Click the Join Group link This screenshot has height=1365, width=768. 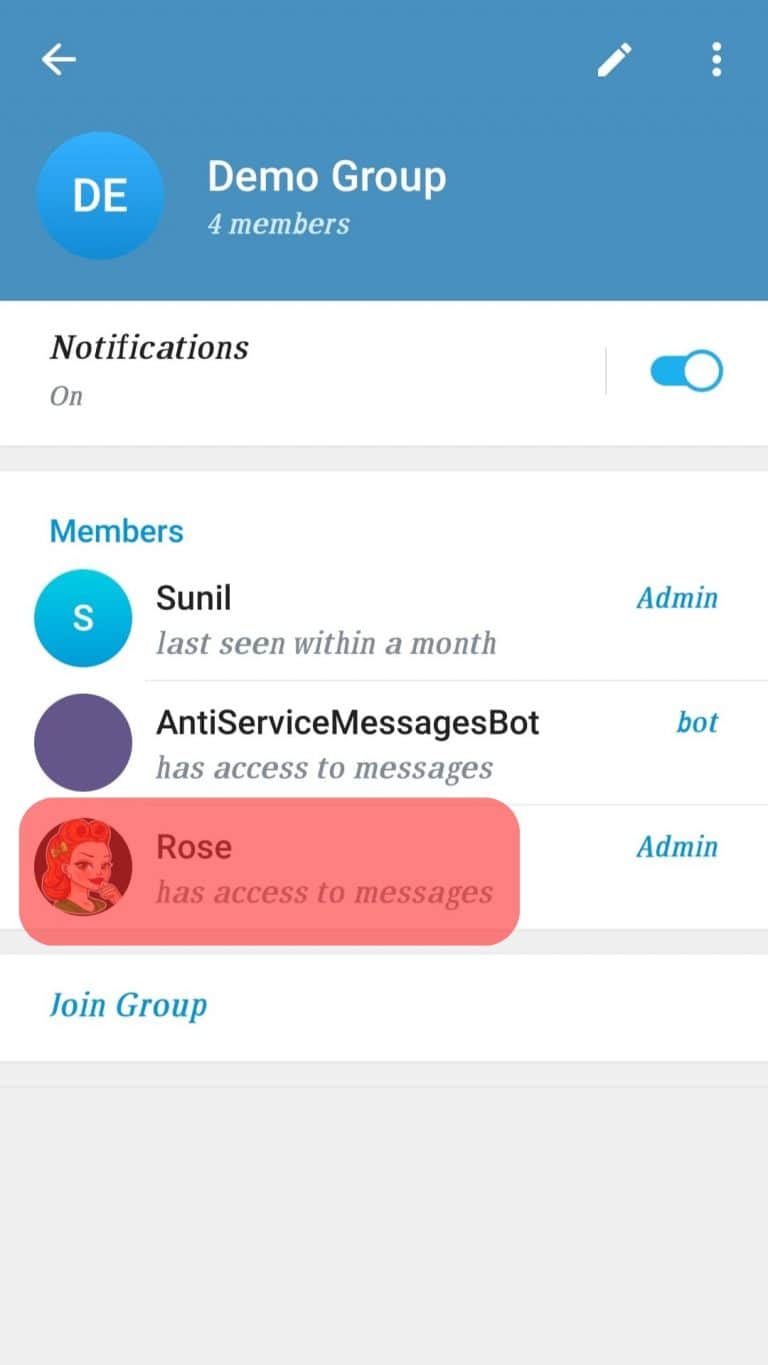point(128,1004)
